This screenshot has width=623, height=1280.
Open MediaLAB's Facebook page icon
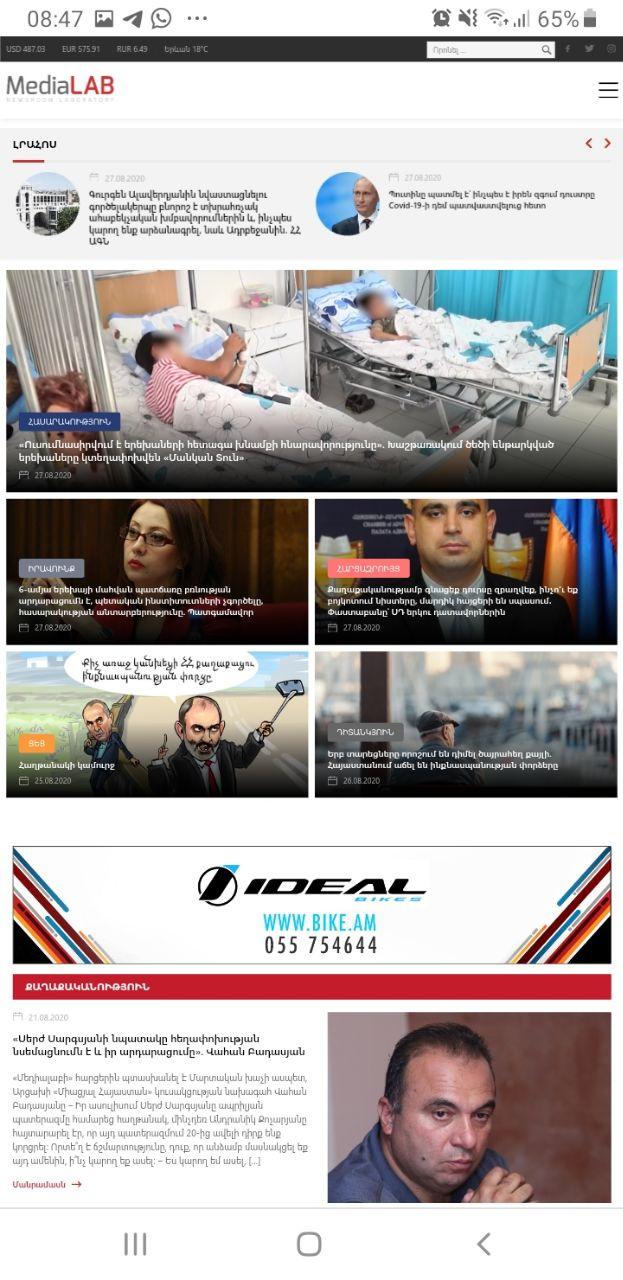(568, 49)
